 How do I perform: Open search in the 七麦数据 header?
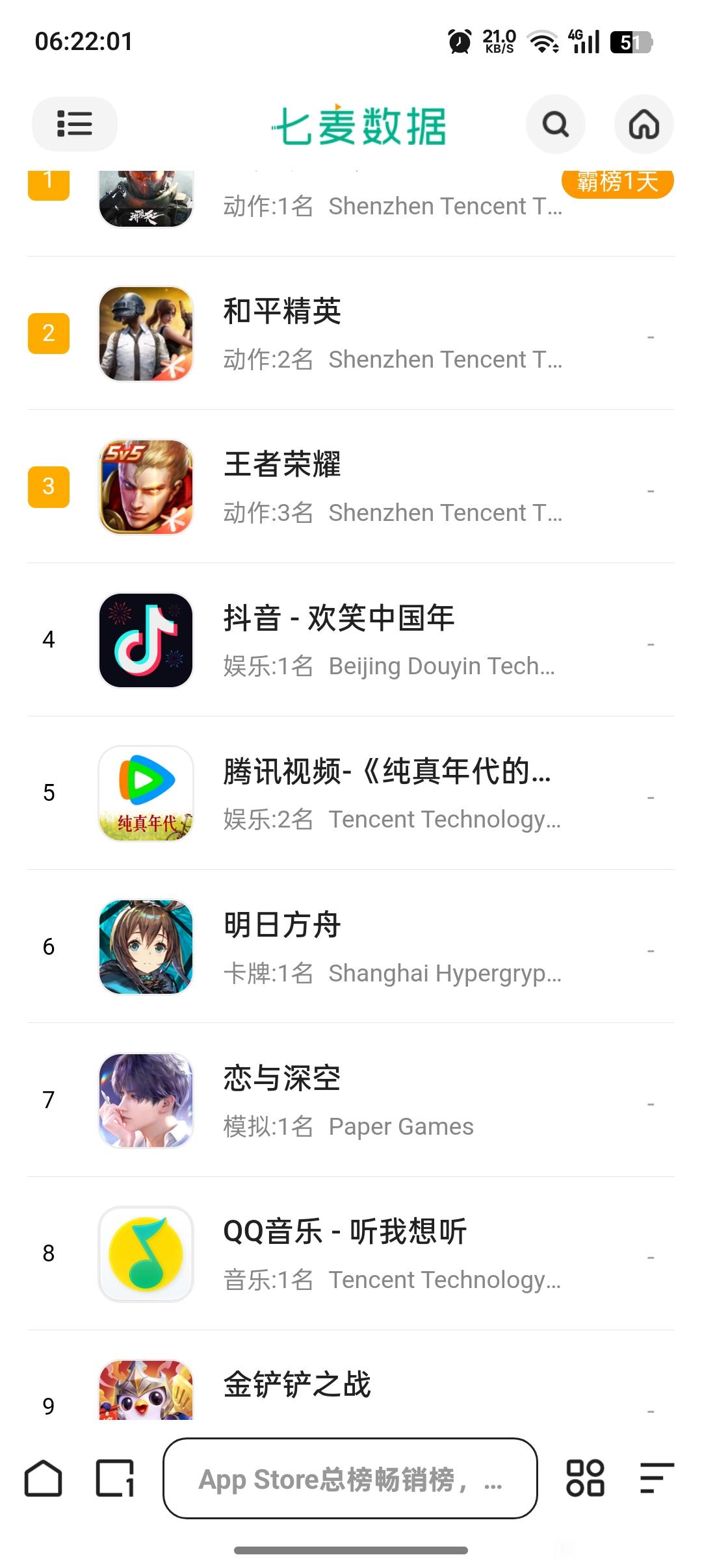pyautogui.click(x=555, y=123)
